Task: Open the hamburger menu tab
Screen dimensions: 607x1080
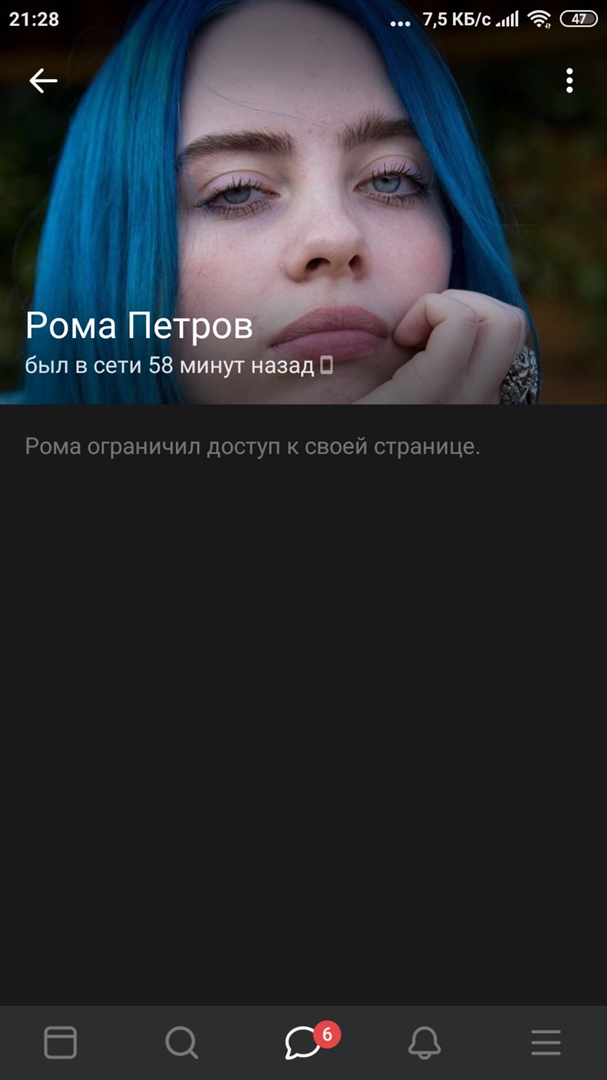Action: (546, 1043)
